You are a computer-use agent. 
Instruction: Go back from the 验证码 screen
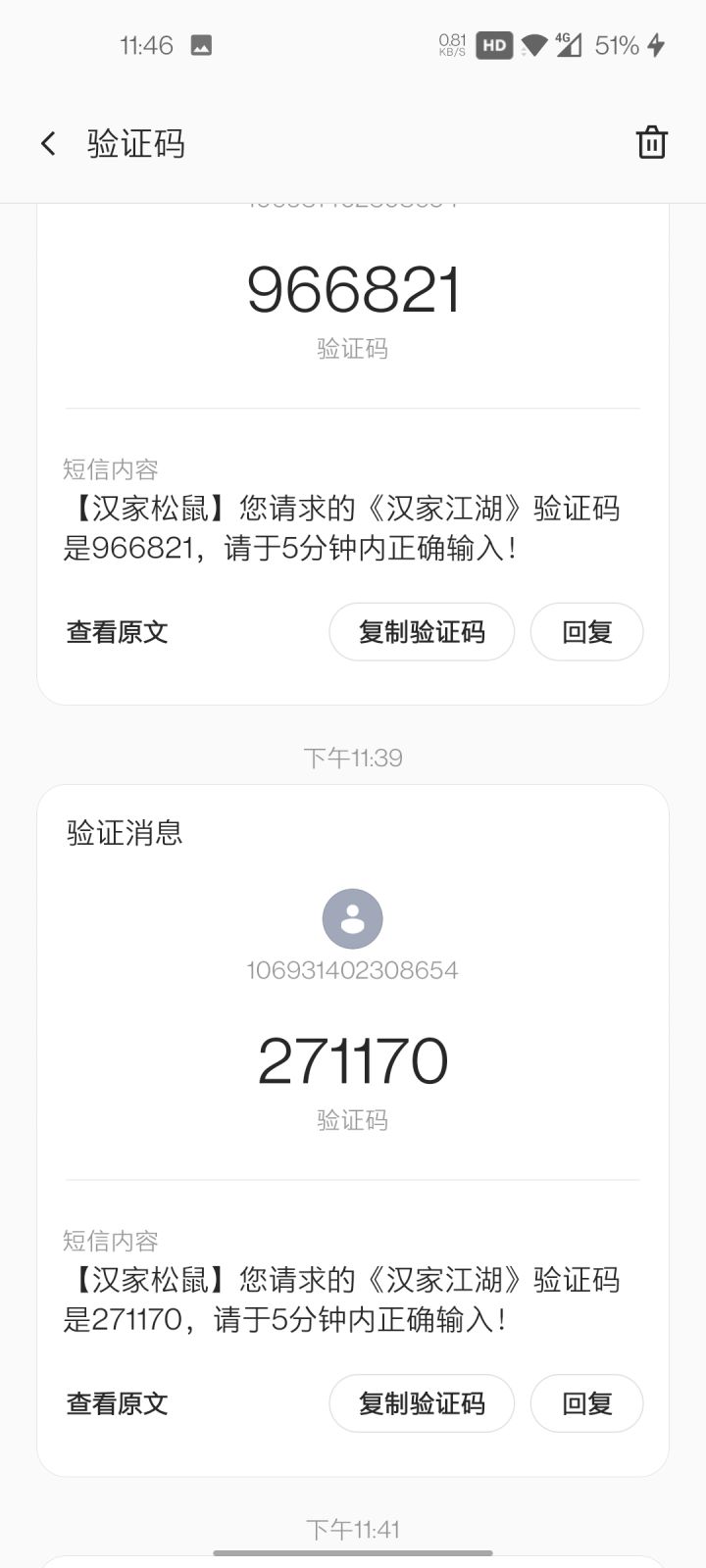[x=48, y=144]
